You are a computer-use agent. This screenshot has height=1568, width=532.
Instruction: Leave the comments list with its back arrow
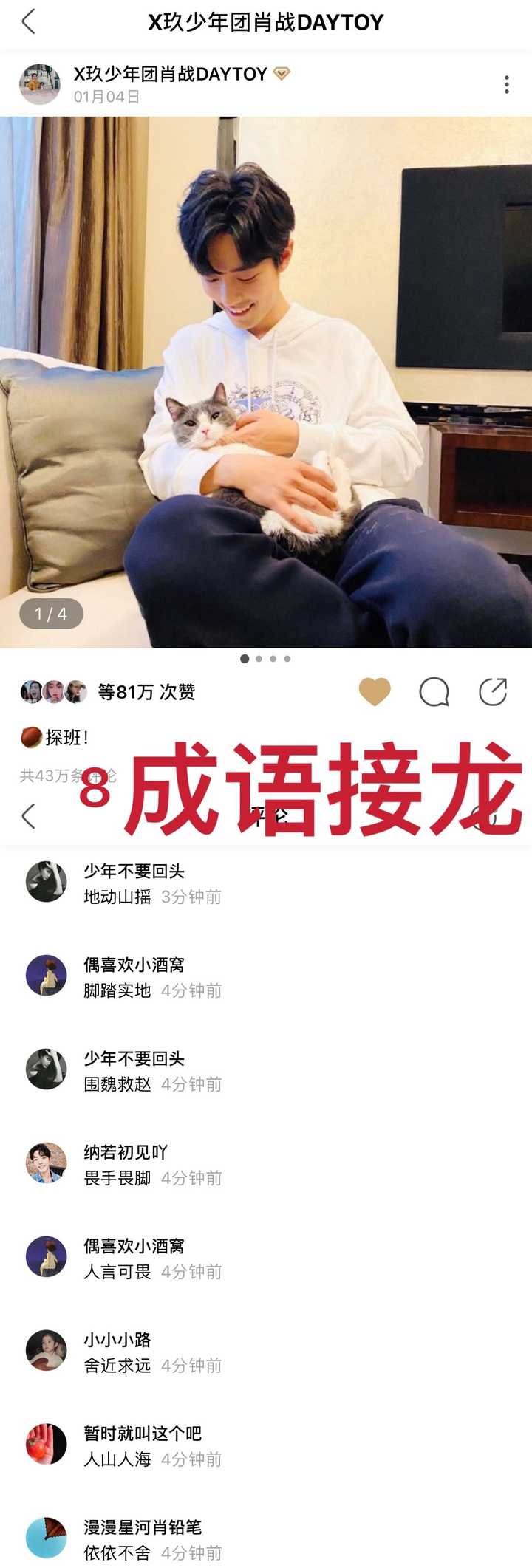pyautogui.click(x=28, y=816)
